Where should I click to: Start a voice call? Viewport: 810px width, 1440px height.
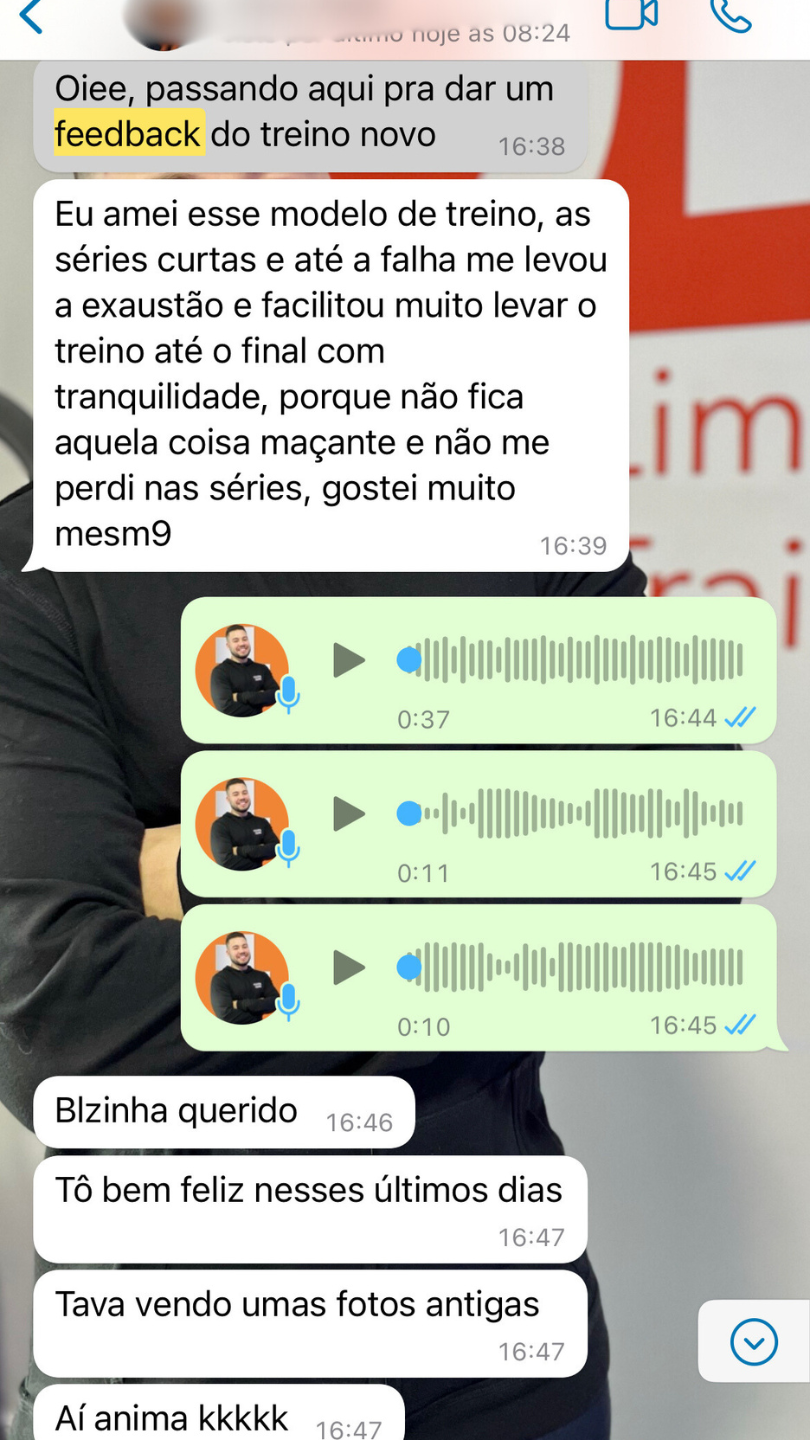tap(730, 14)
